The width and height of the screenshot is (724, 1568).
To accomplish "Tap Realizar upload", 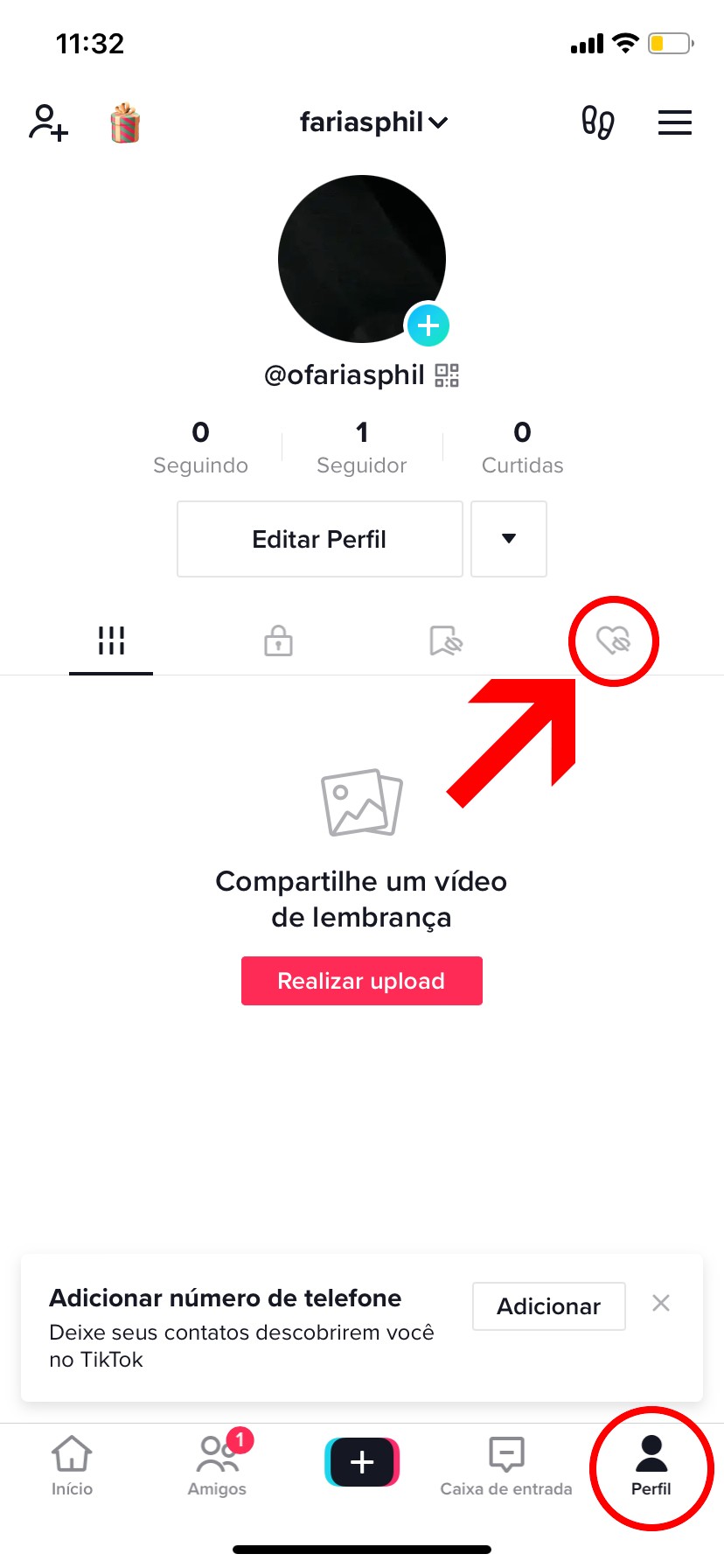I will (361, 981).
